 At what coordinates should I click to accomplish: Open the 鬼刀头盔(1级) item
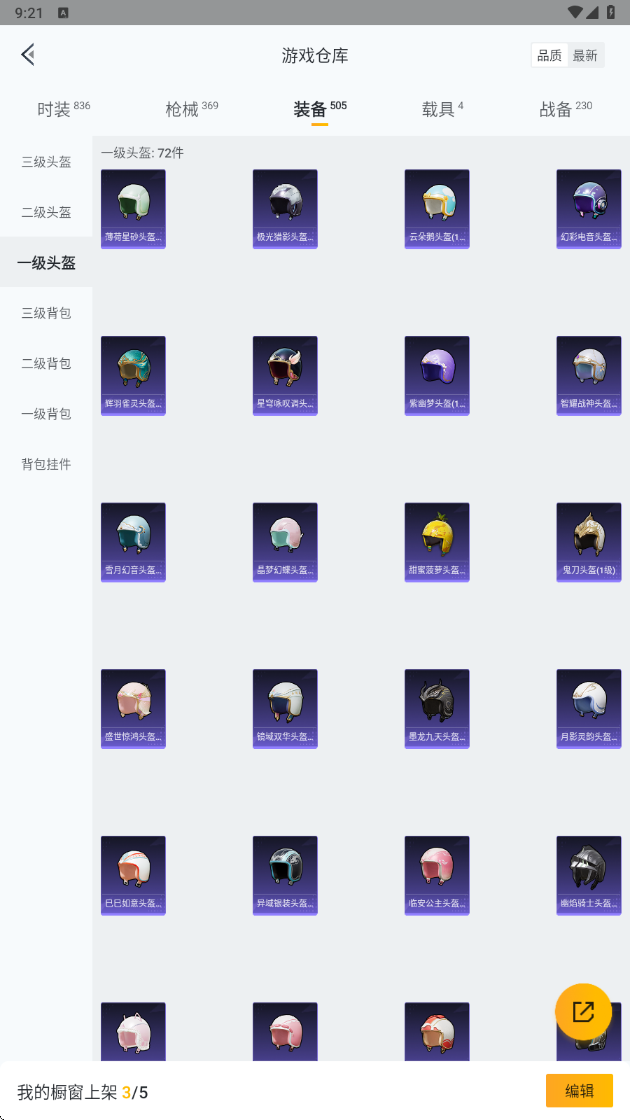coord(589,543)
